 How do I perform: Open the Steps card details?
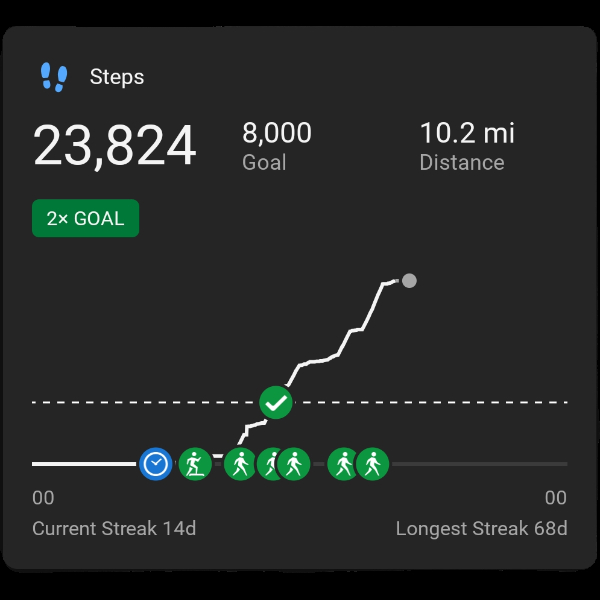116,77
